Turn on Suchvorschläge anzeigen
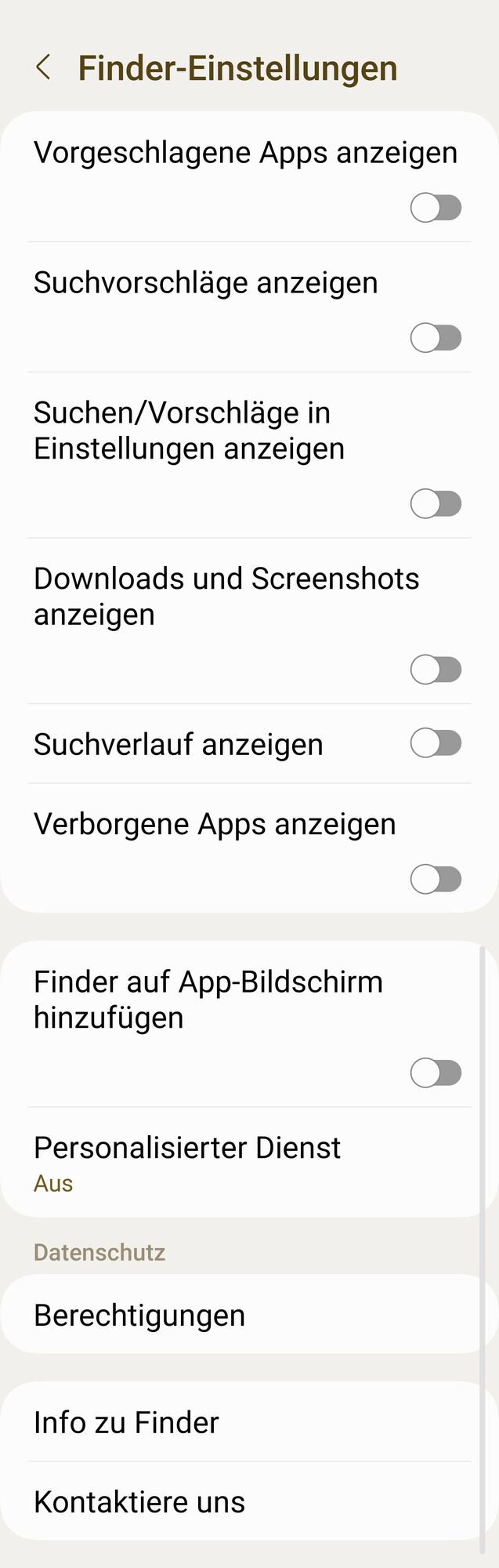 (x=436, y=338)
